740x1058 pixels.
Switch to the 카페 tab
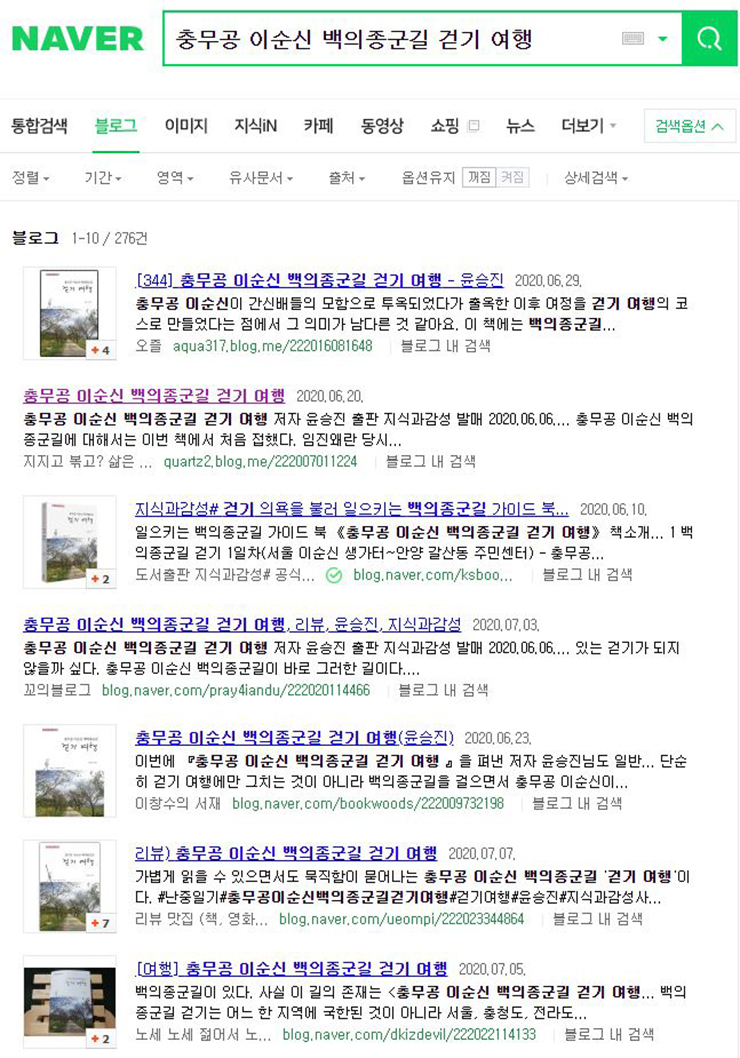(x=318, y=126)
